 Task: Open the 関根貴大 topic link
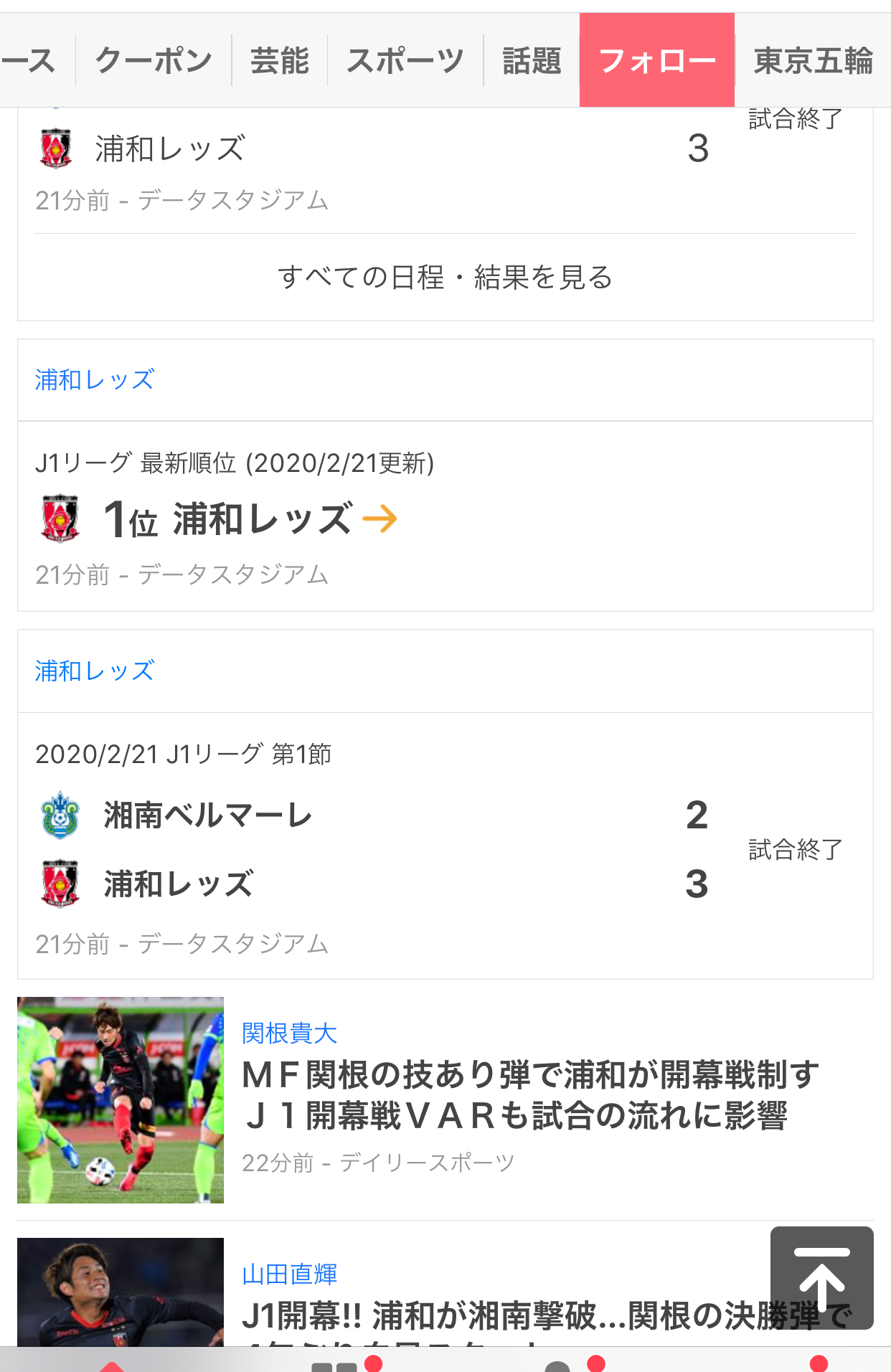tap(289, 1033)
